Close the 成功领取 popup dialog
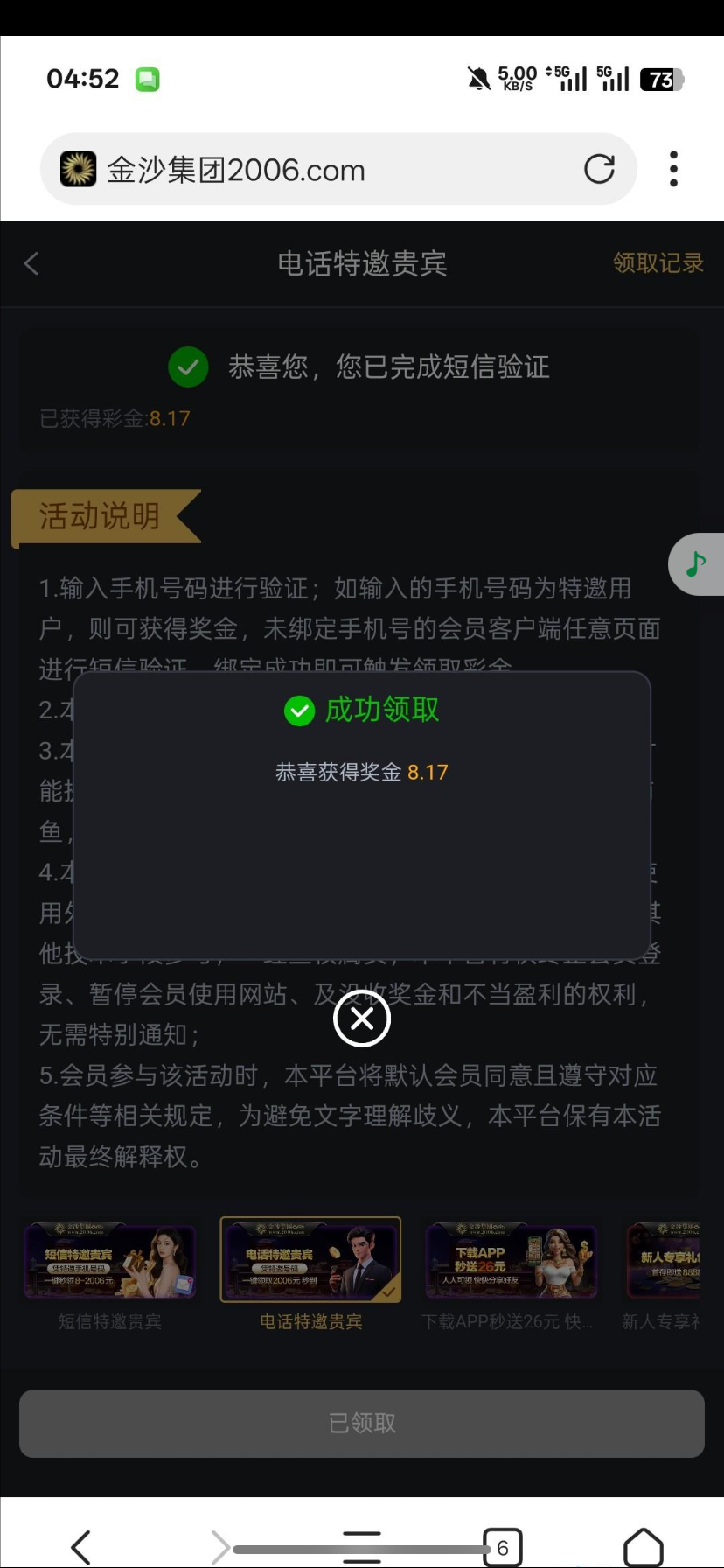 click(362, 1018)
